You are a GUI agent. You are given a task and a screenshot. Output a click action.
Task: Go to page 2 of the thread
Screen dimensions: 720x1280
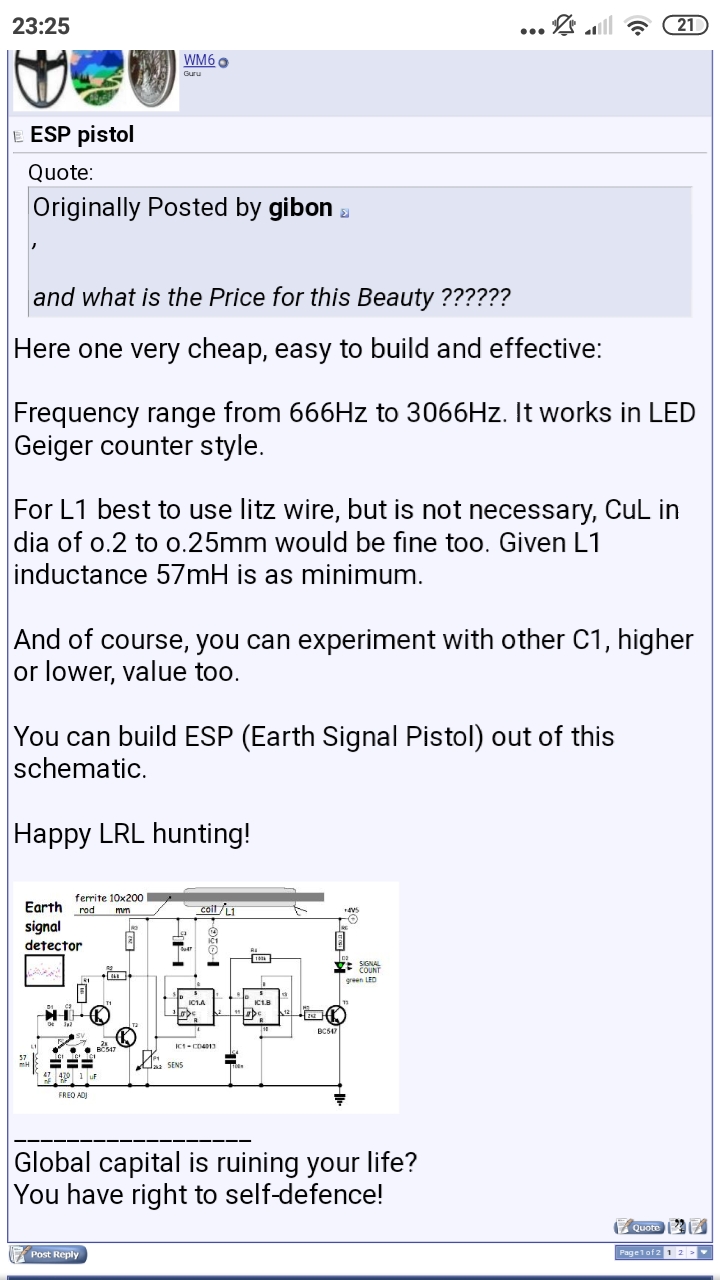pos(681,1252)
